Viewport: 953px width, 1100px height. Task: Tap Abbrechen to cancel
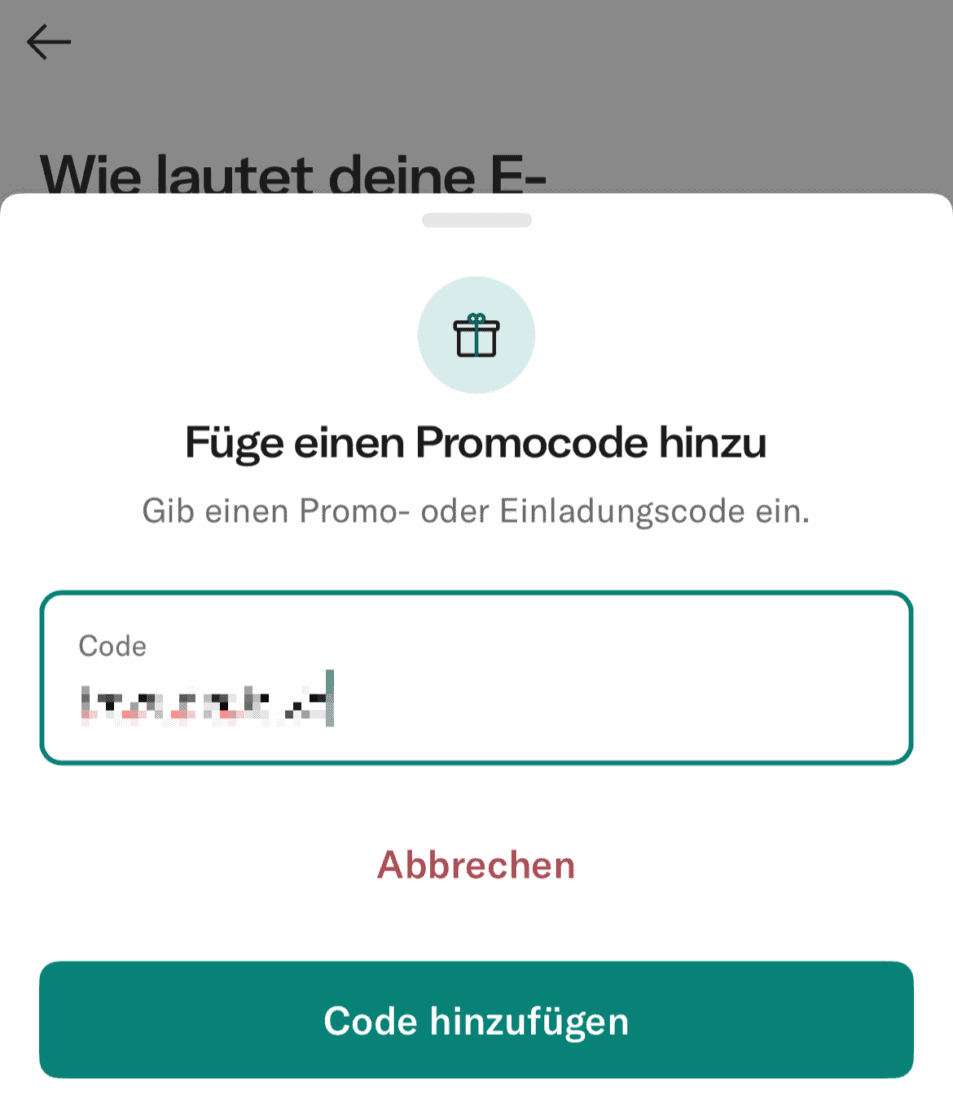pos(476,864)
